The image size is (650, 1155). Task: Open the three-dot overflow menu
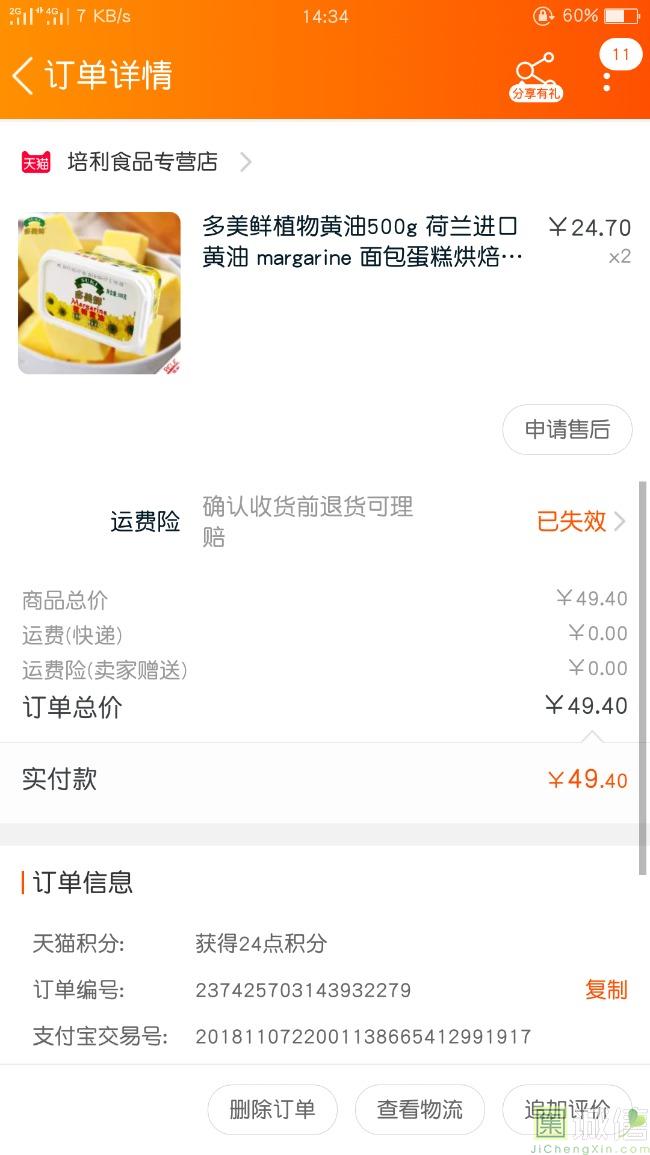pyautogui.click(x=607, y=78)
